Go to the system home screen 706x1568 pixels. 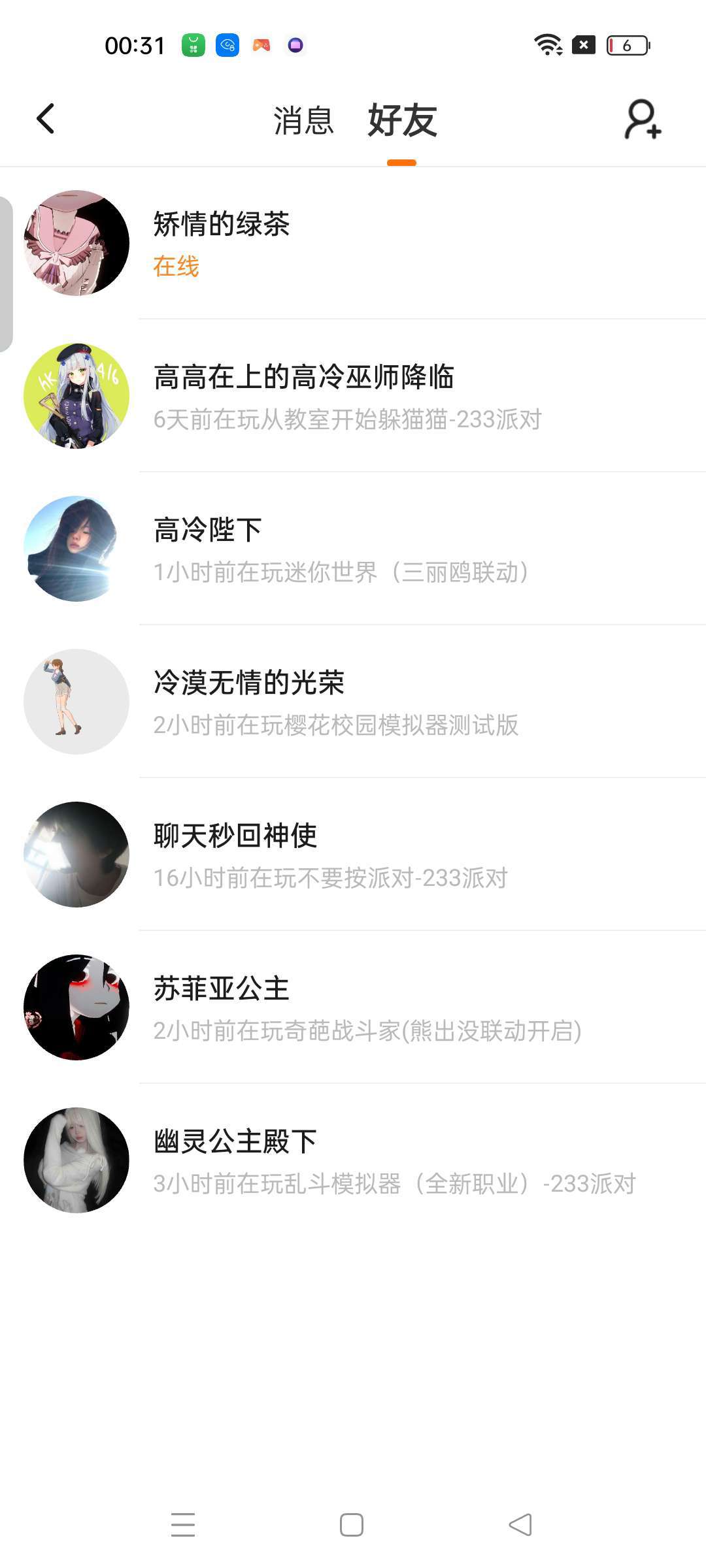[x=352, y=1525]
